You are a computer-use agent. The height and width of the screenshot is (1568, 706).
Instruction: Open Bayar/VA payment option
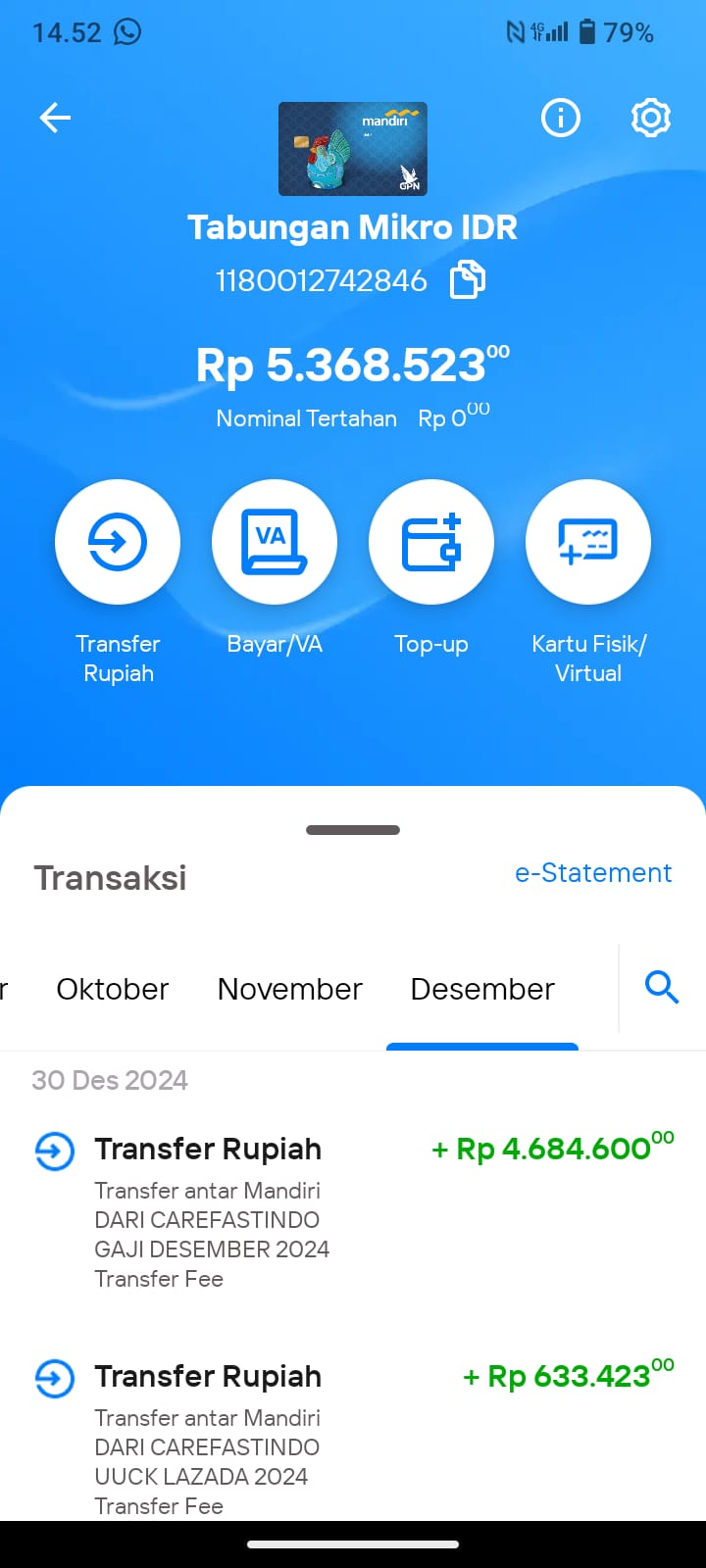pos(275,542)
